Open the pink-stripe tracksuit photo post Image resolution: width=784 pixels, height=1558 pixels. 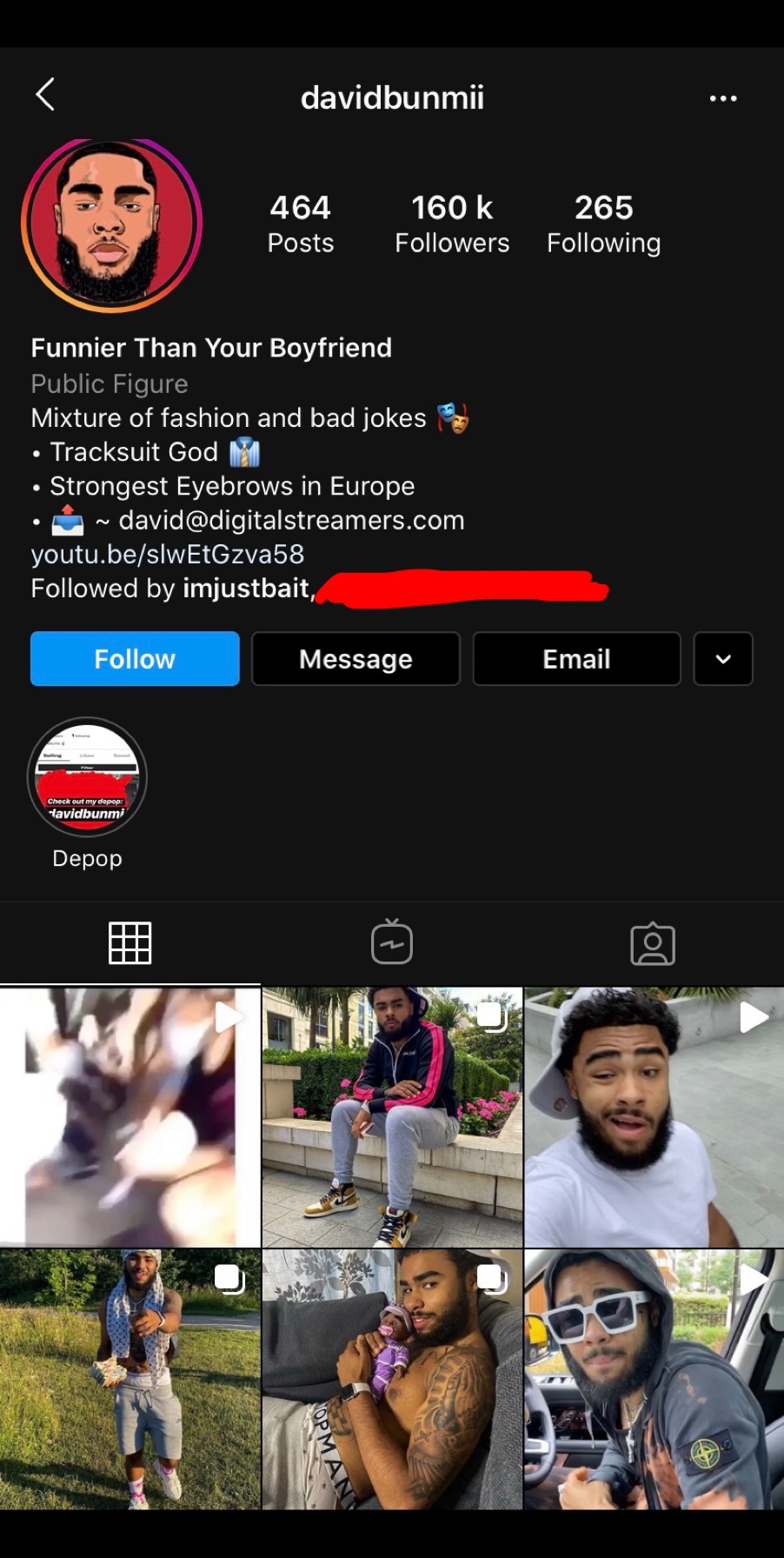(392, 1117)
